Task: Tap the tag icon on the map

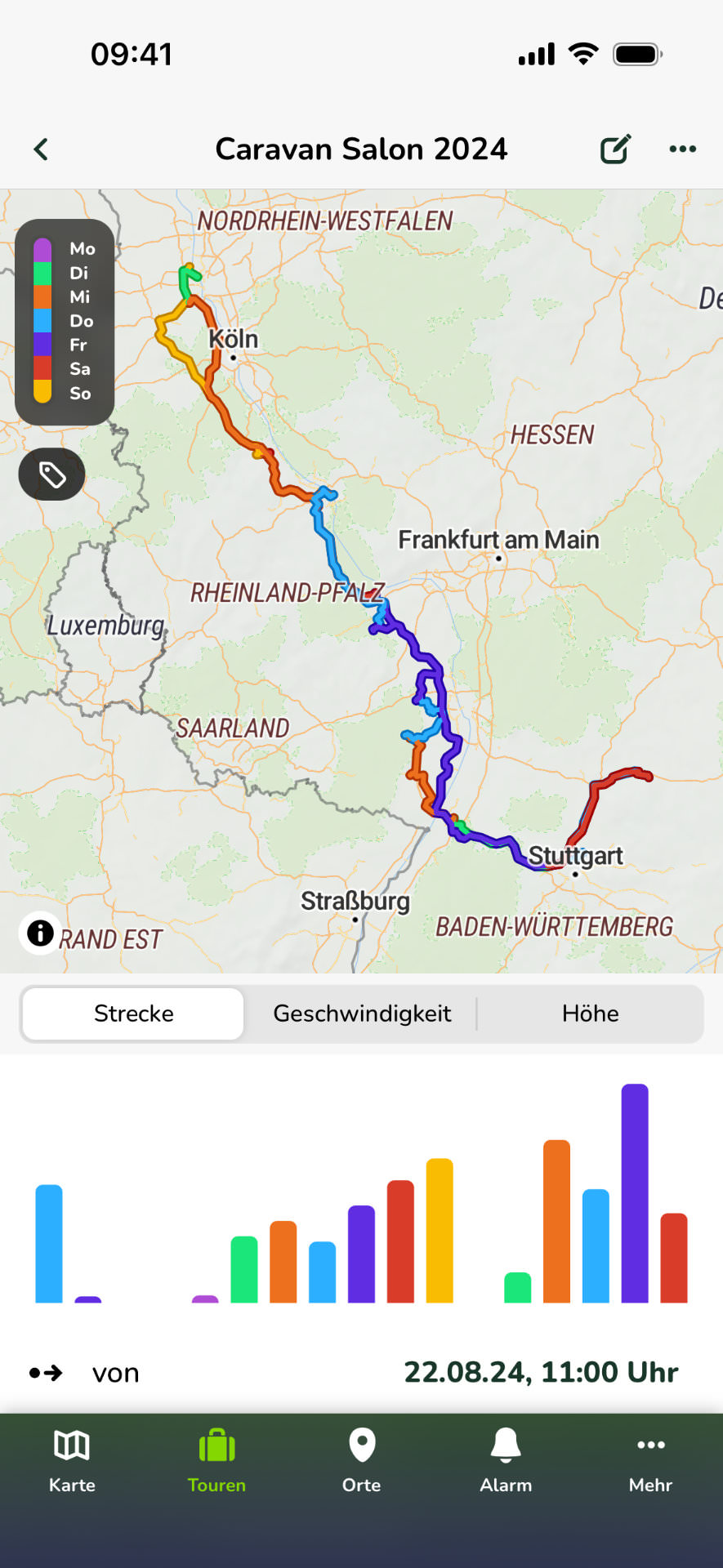Action: coord(52,474)
